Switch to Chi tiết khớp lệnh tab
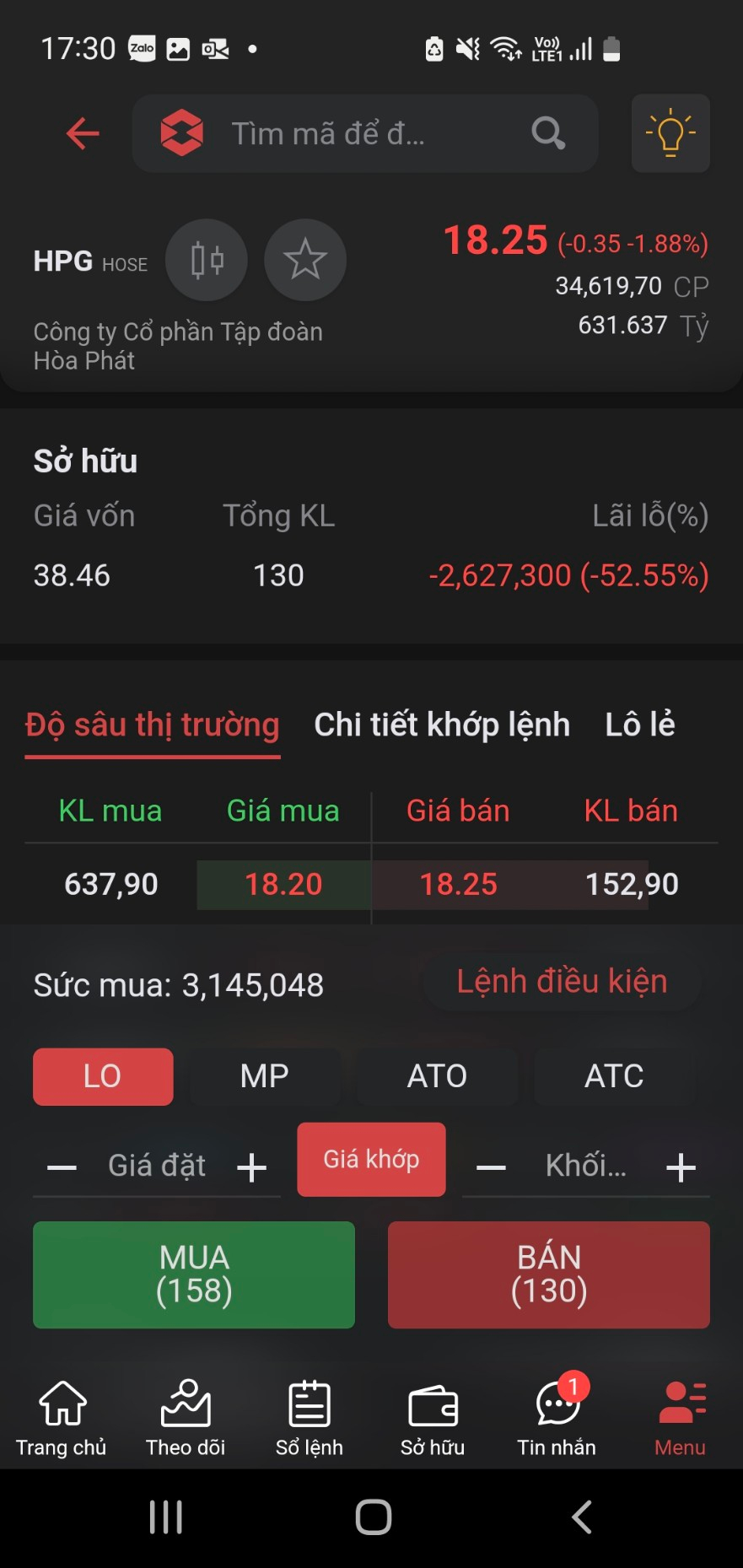 (x=442, y=725)
